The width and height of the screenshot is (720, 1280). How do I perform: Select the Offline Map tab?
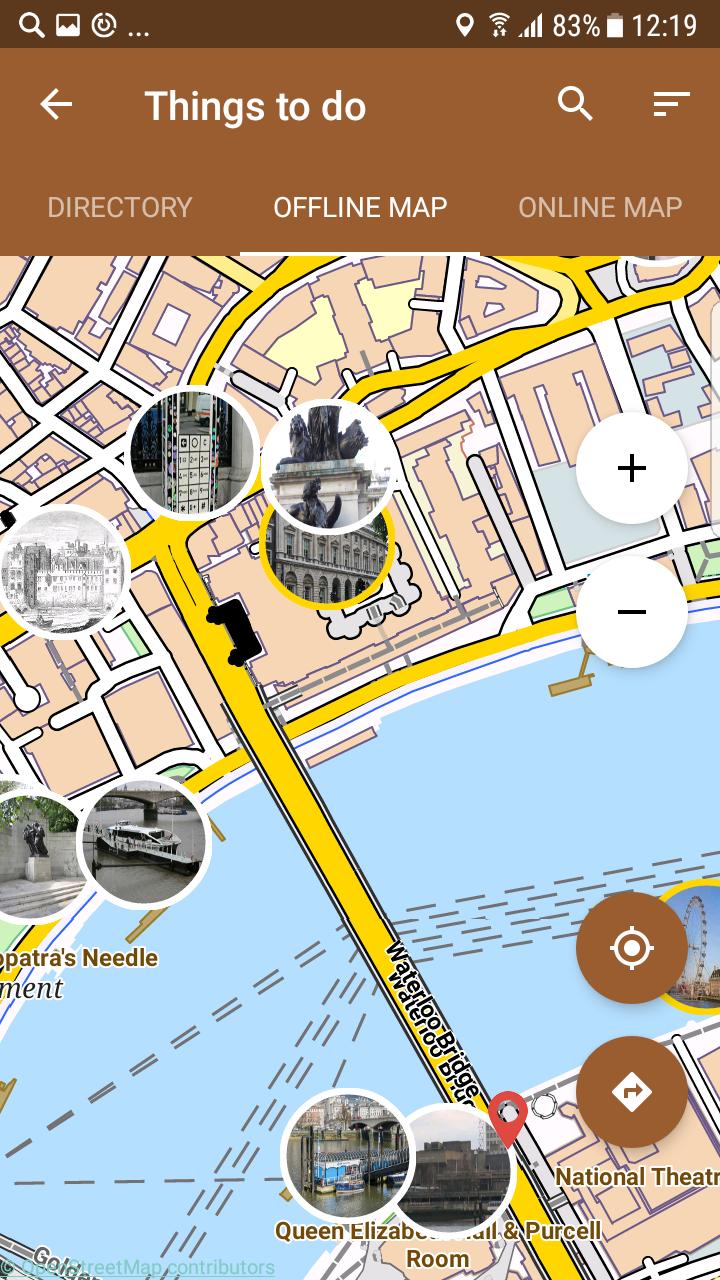(x=360, y=207)
